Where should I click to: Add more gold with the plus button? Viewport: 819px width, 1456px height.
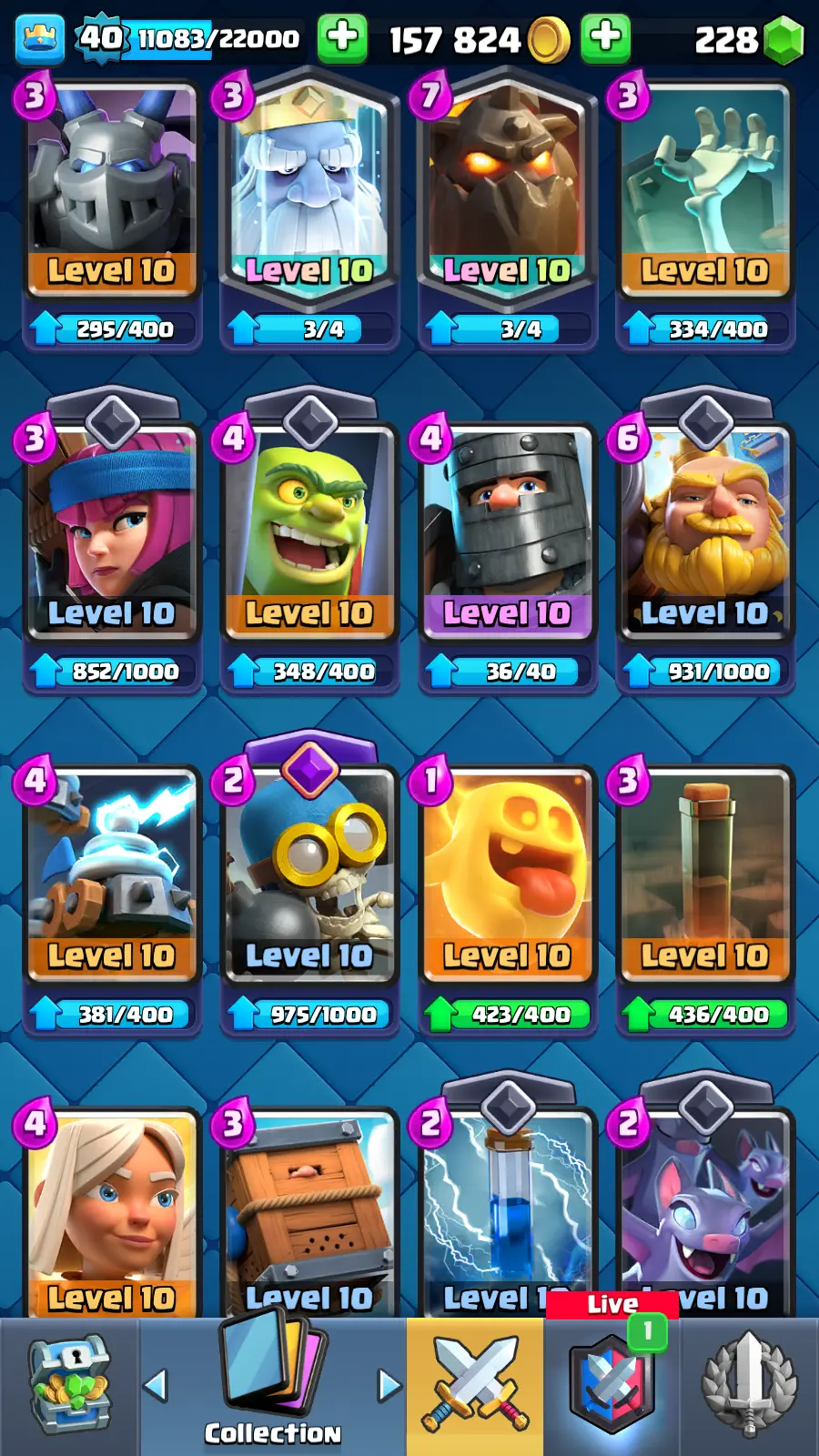coord(605,38)
